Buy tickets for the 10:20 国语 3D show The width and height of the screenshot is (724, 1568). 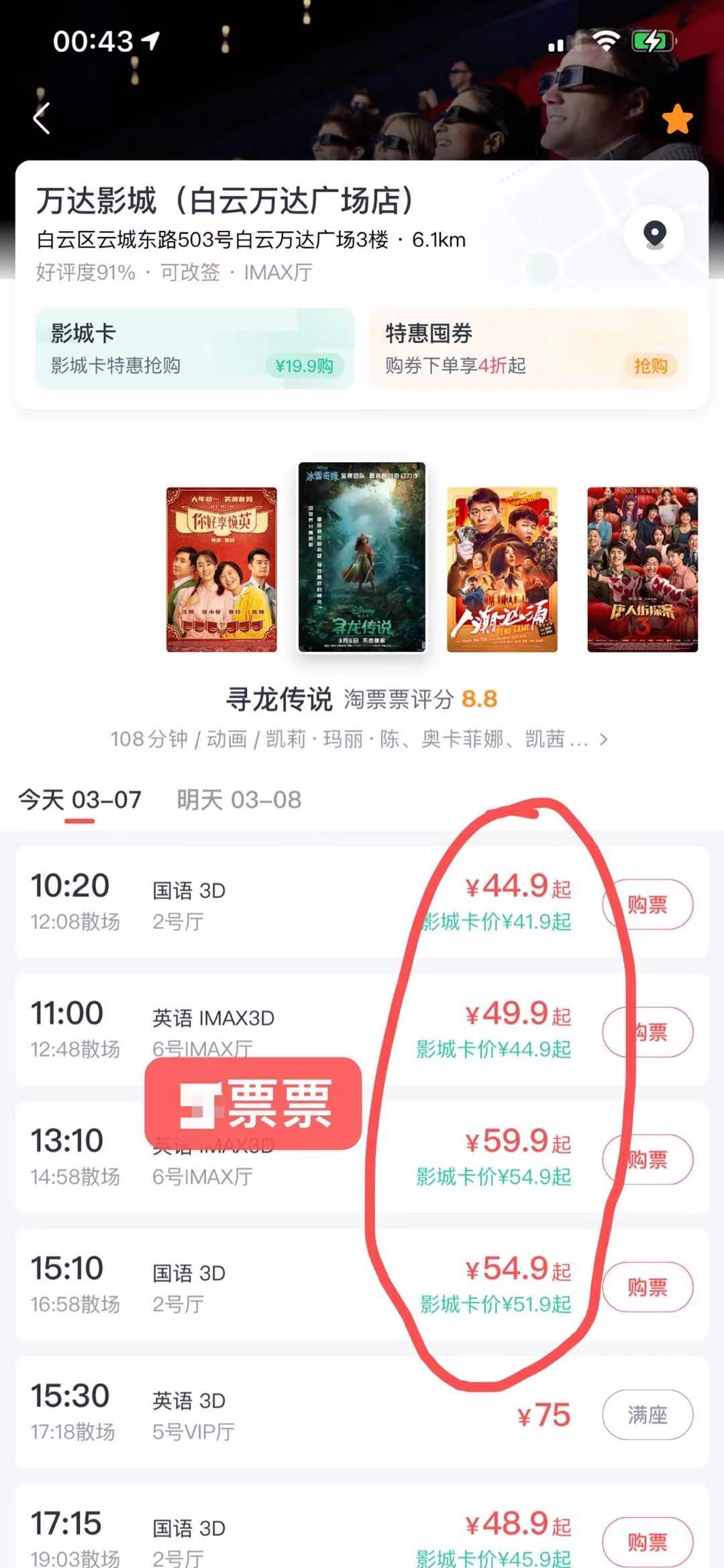click(x=648, y=904)
